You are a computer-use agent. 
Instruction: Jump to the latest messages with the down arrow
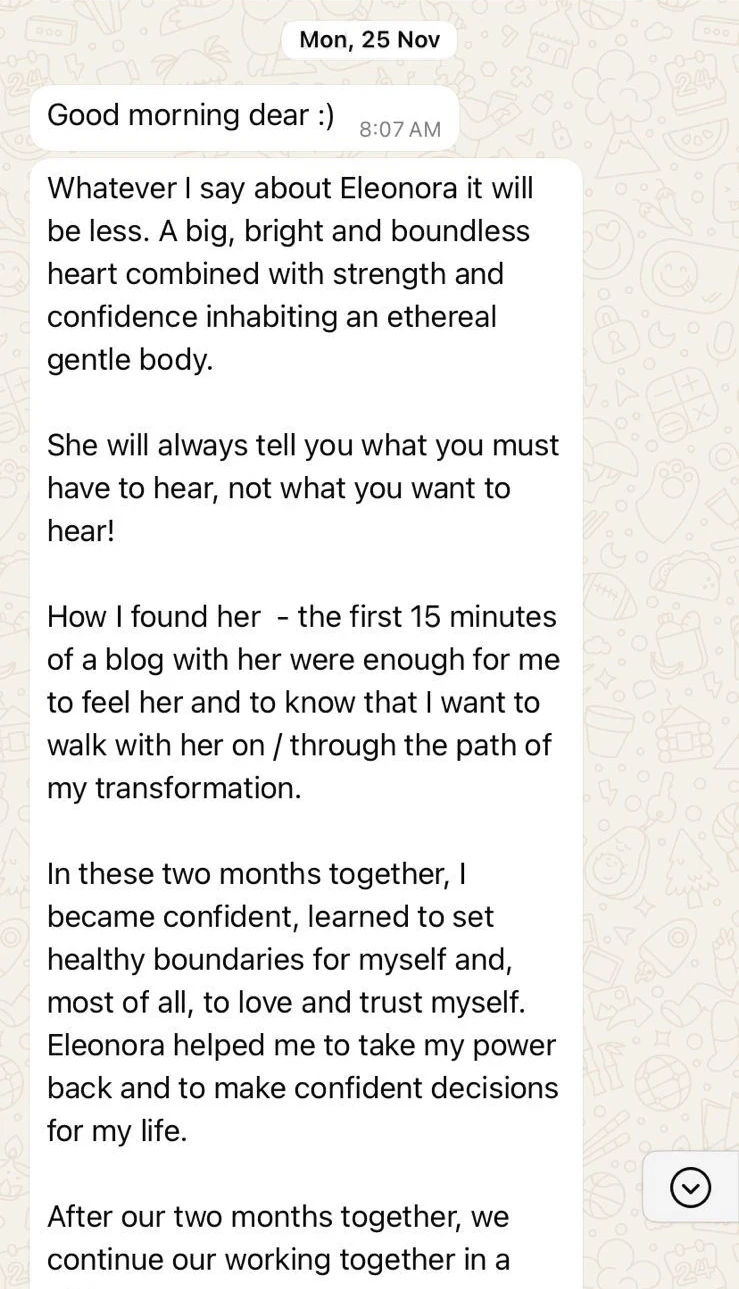tap(690, 1187)
